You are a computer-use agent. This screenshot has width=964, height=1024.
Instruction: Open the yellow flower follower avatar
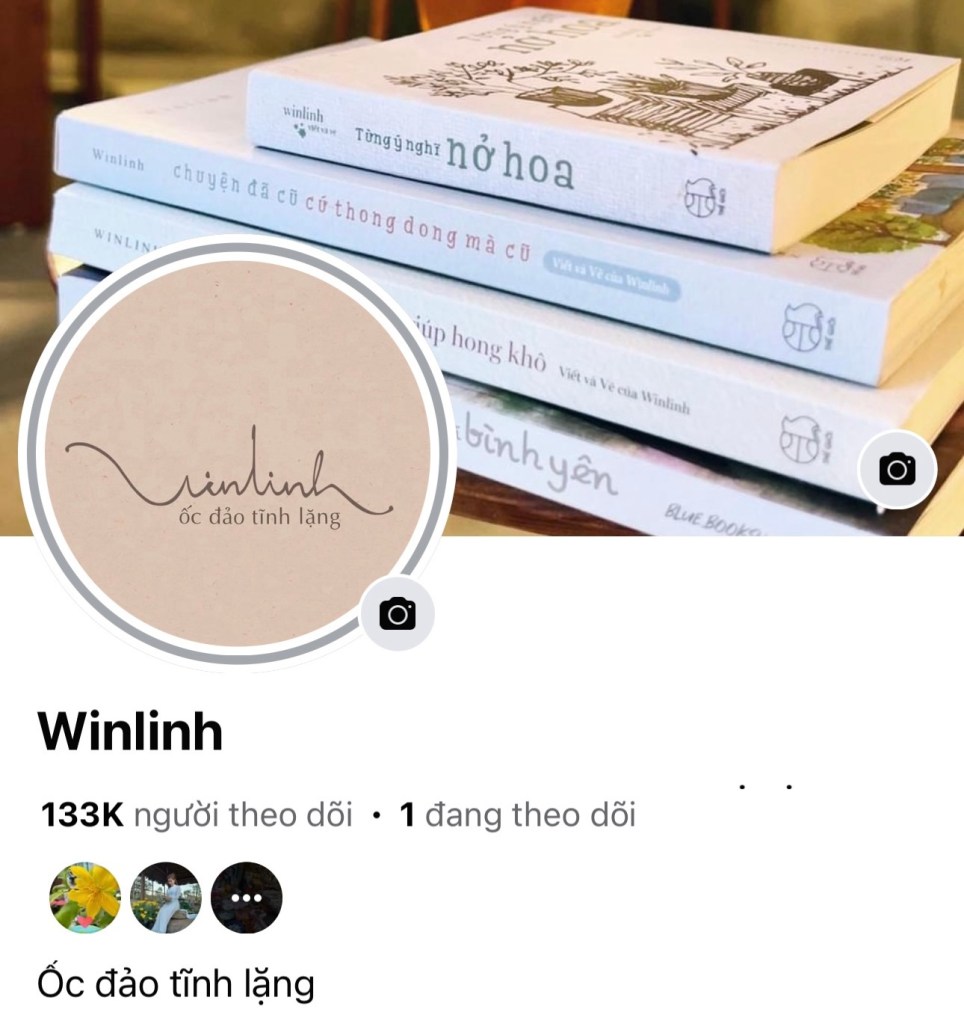85,898
